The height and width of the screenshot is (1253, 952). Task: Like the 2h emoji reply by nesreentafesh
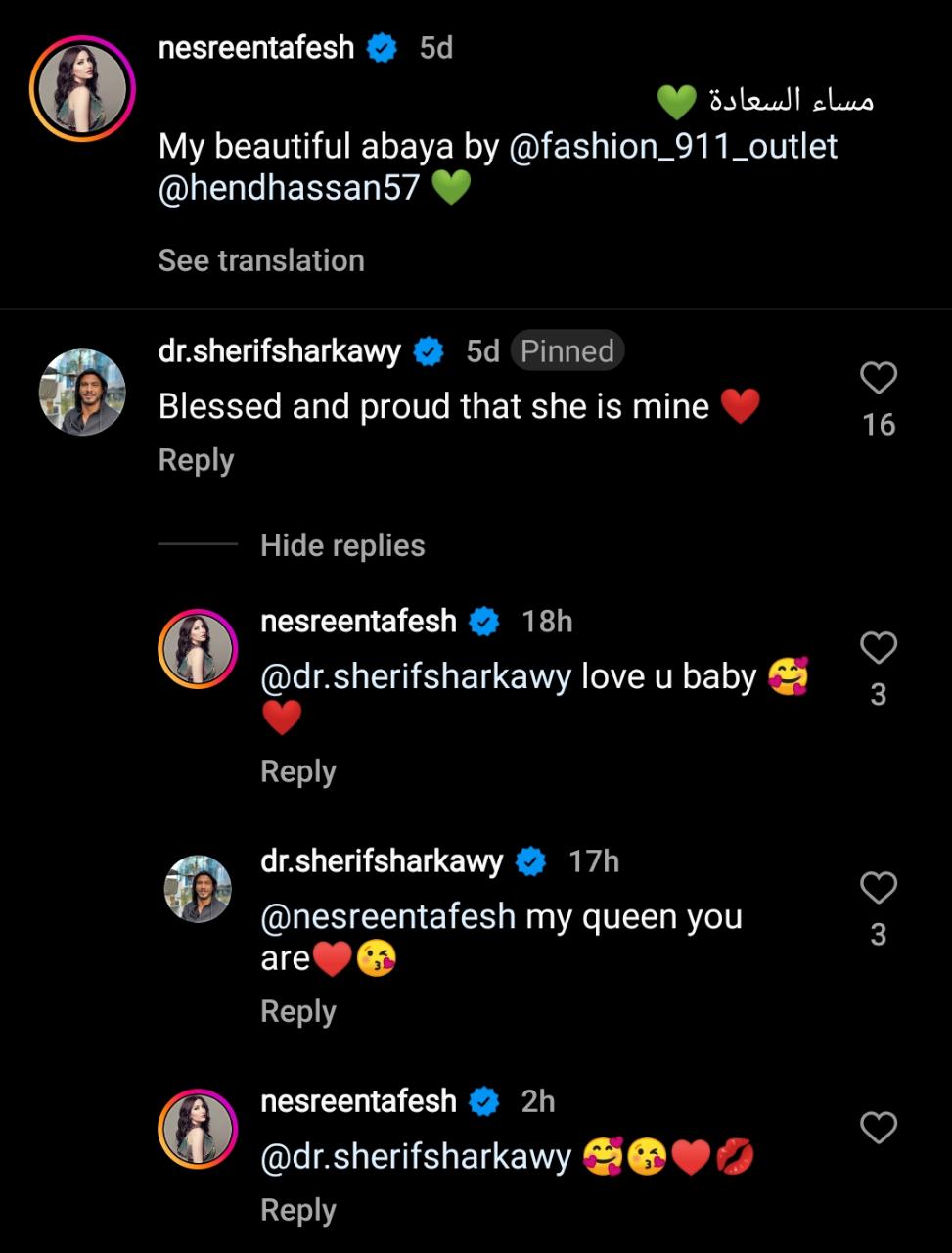coord(878,1128)
